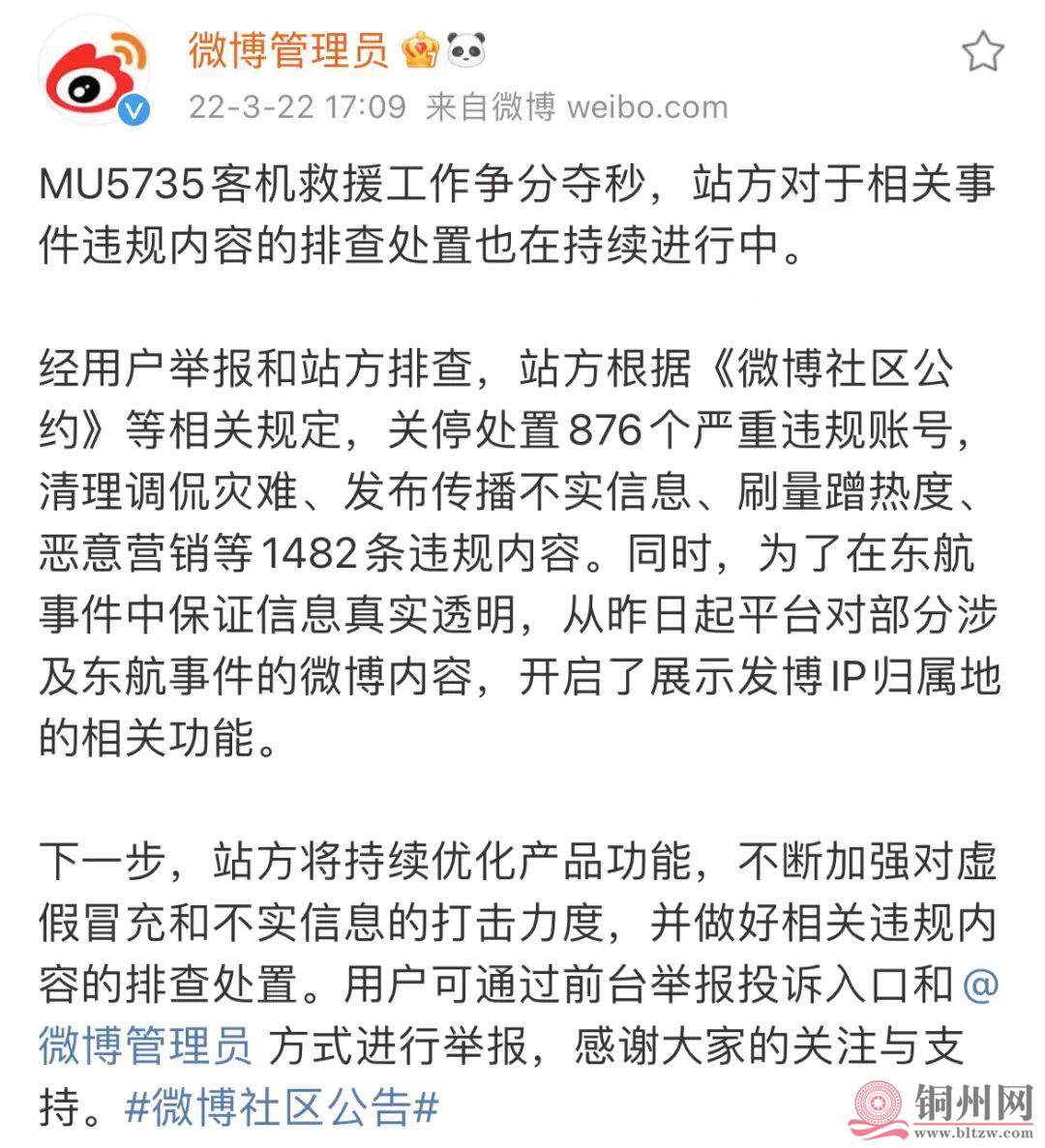Favorite this post with the star icon

click(983, 50)
